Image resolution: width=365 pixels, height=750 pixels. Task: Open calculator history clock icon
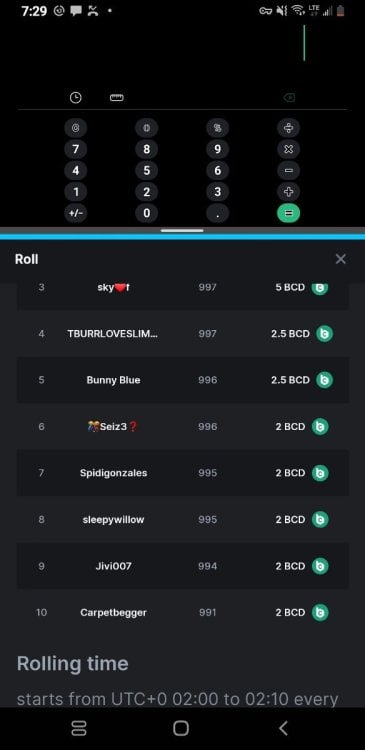[76, 98]
